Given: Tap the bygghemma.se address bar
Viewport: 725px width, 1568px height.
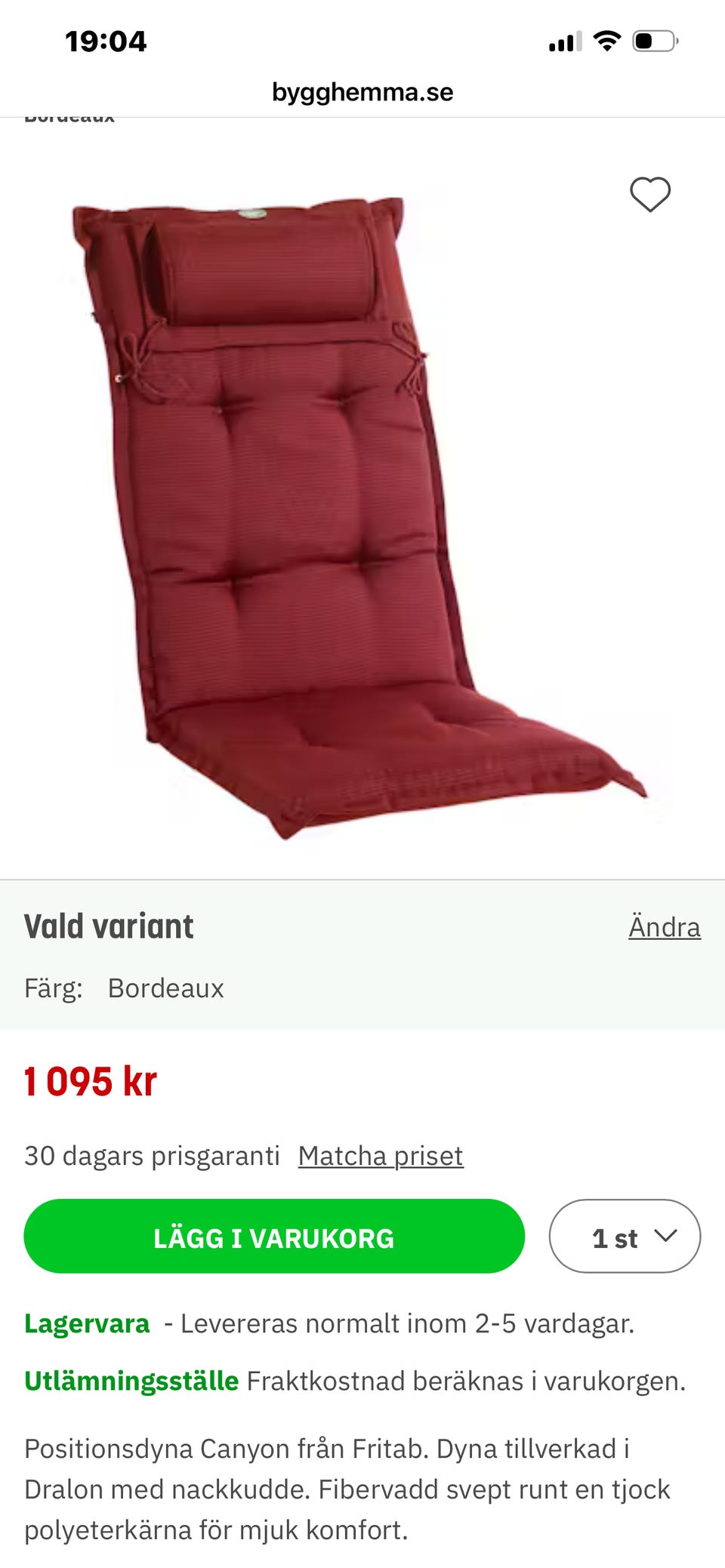Looking at the screenshot, I should point(362,92).
